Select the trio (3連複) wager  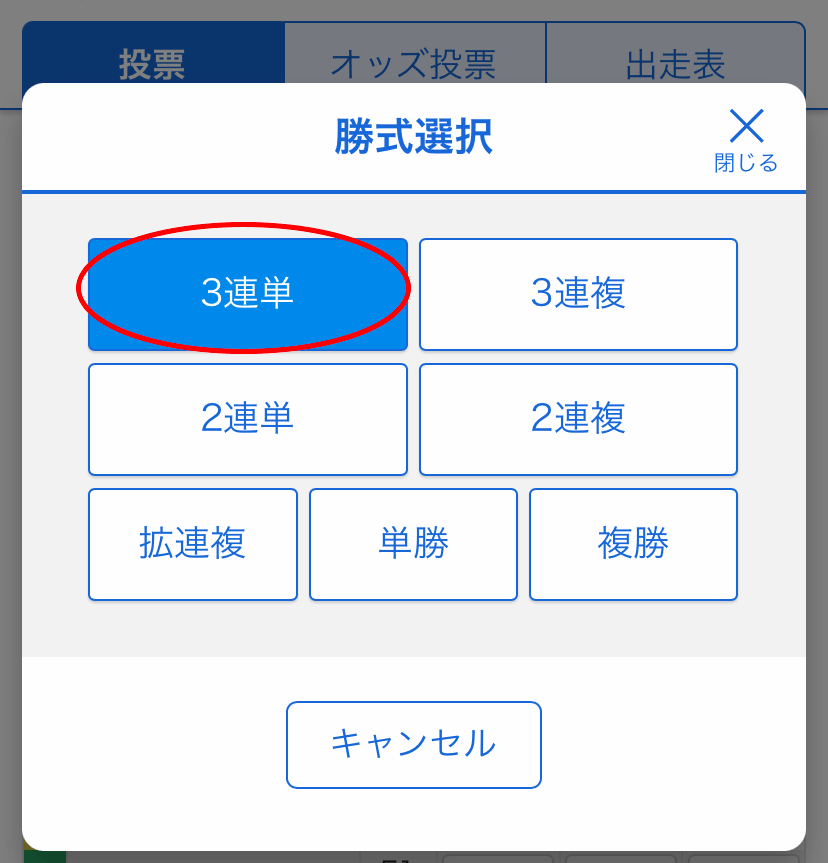click(x=578, y=294)
